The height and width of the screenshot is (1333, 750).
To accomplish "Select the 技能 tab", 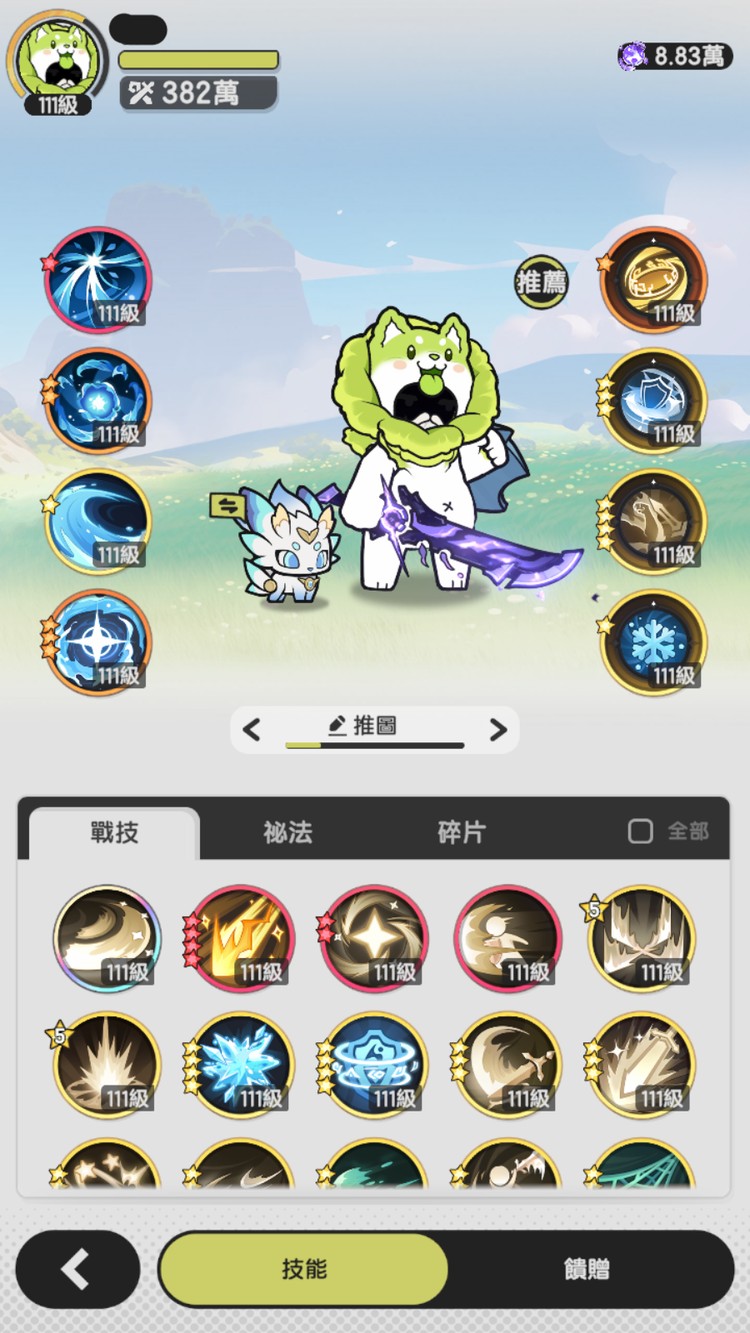I will tap(303, 1270).
